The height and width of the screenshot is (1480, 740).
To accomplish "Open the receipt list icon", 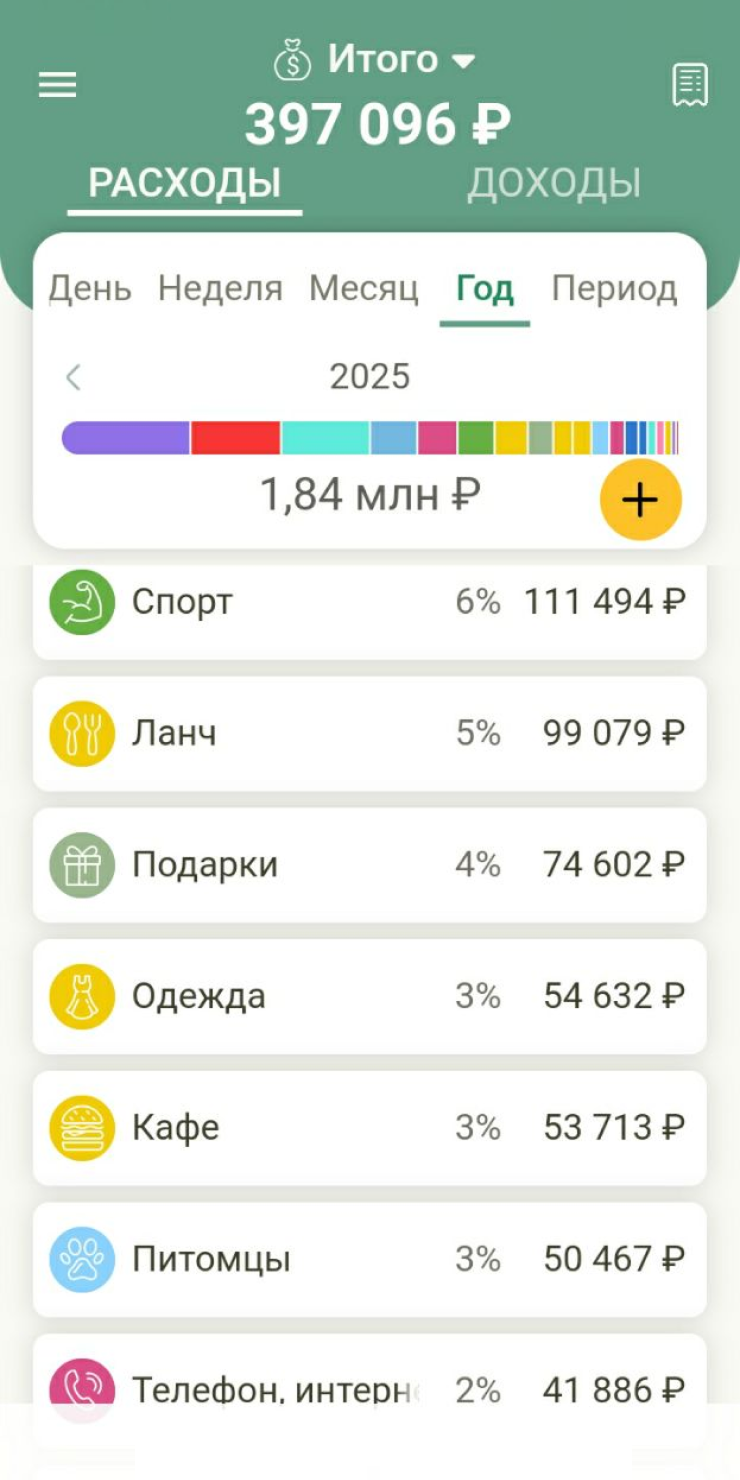I will [690, 85].
